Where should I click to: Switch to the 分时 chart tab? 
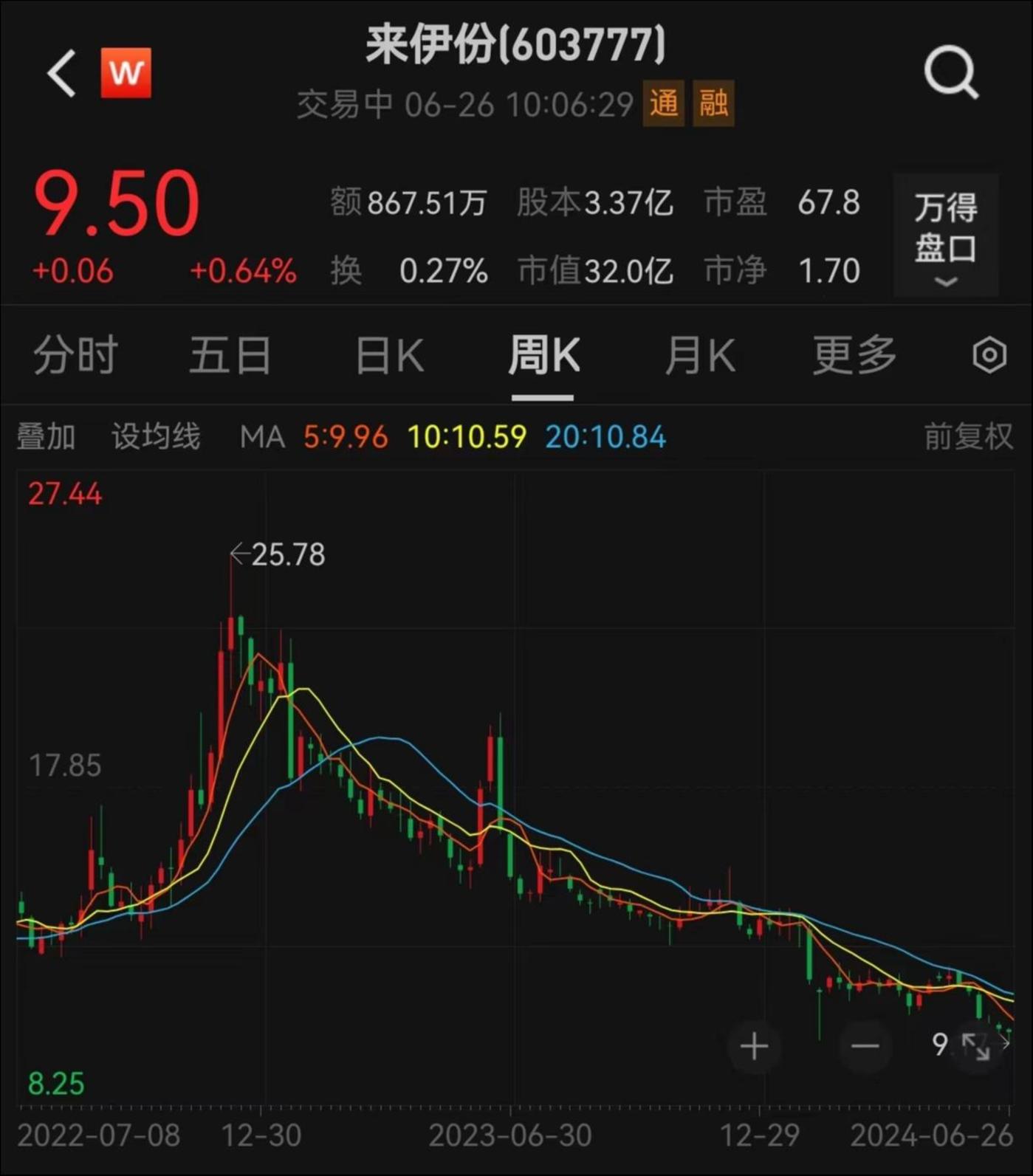click(x=75, y=355)
